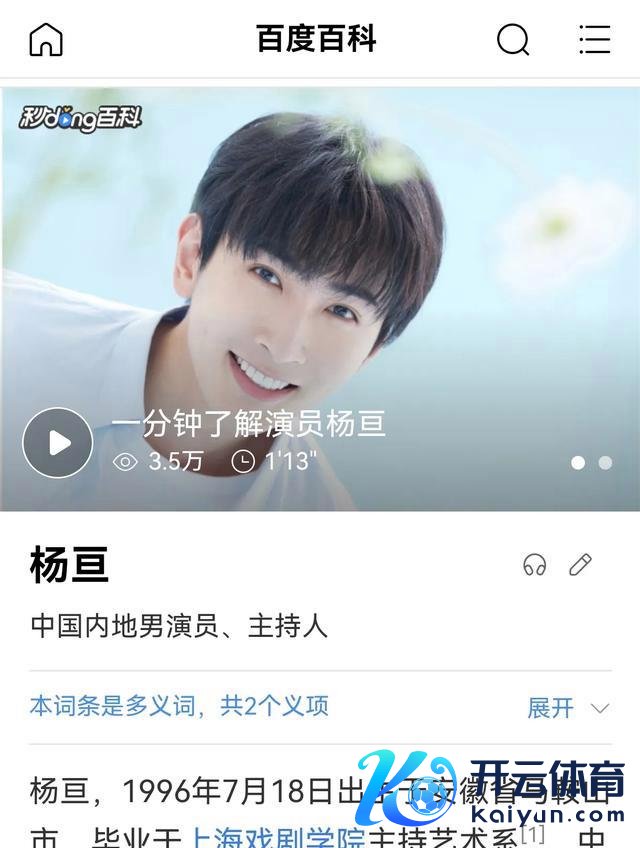Open the search icon in the header

(x=513, y=40)
